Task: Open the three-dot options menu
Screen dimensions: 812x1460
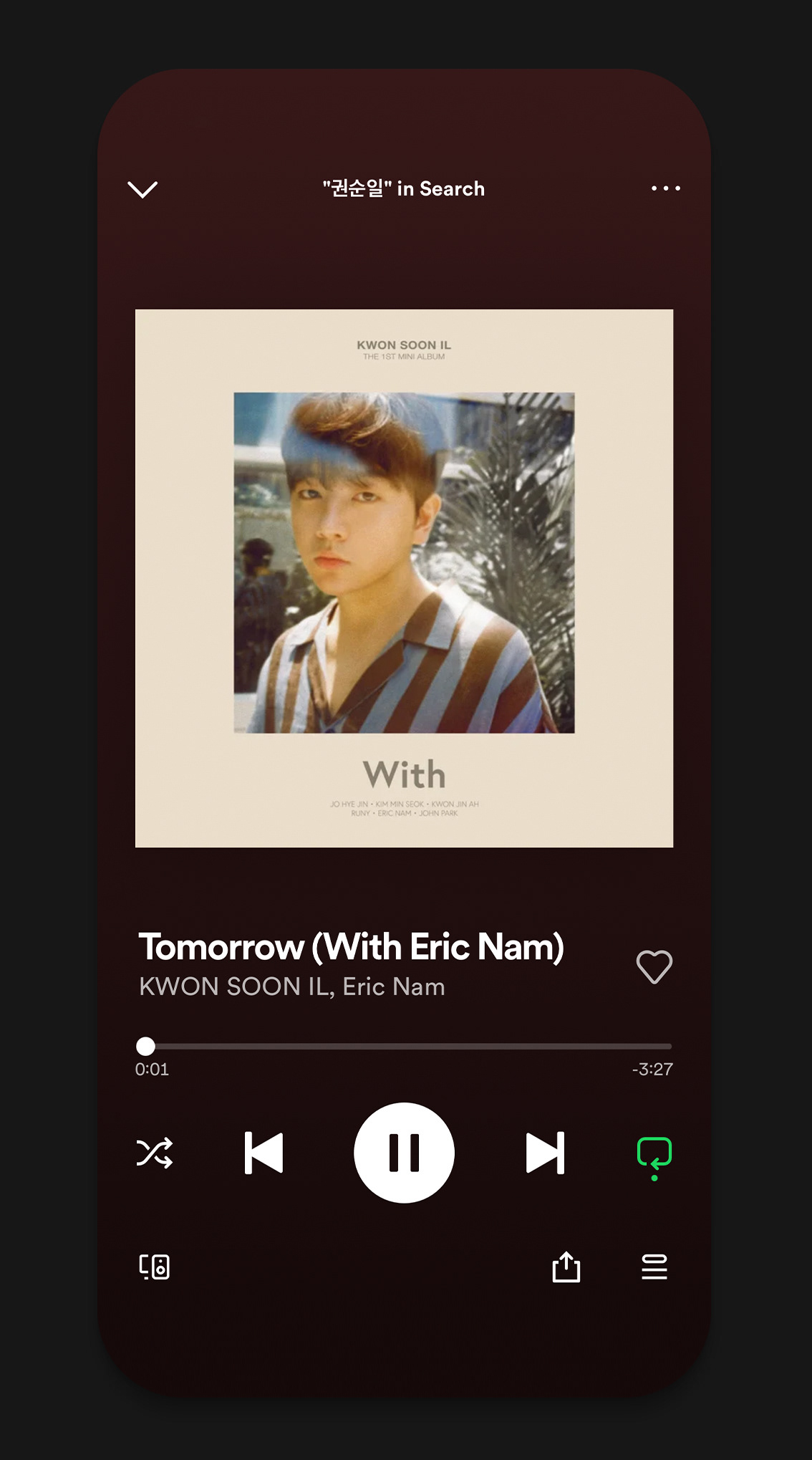Action: click(665, 188)
